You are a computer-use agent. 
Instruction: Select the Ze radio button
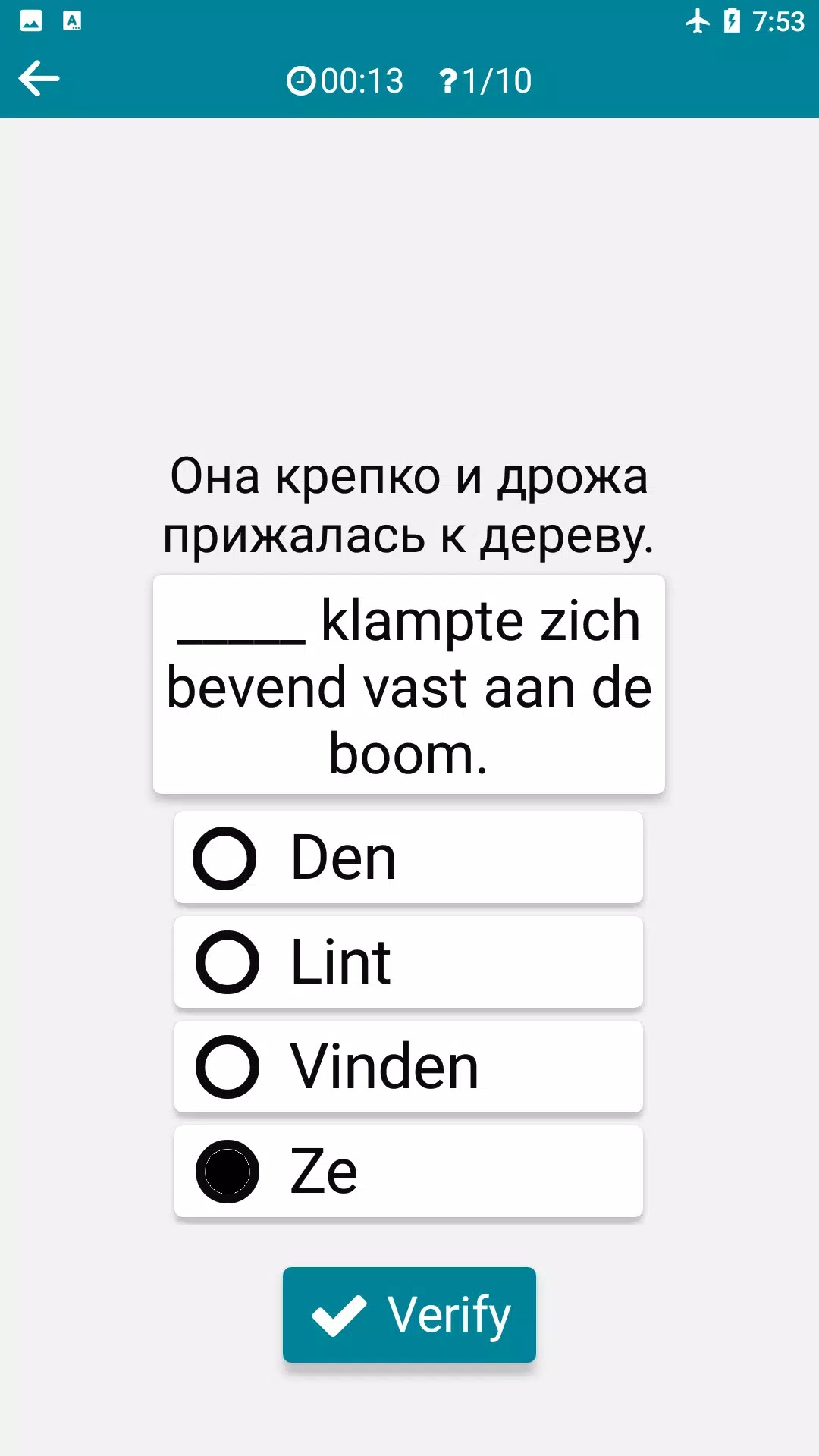click(227, 1172)
